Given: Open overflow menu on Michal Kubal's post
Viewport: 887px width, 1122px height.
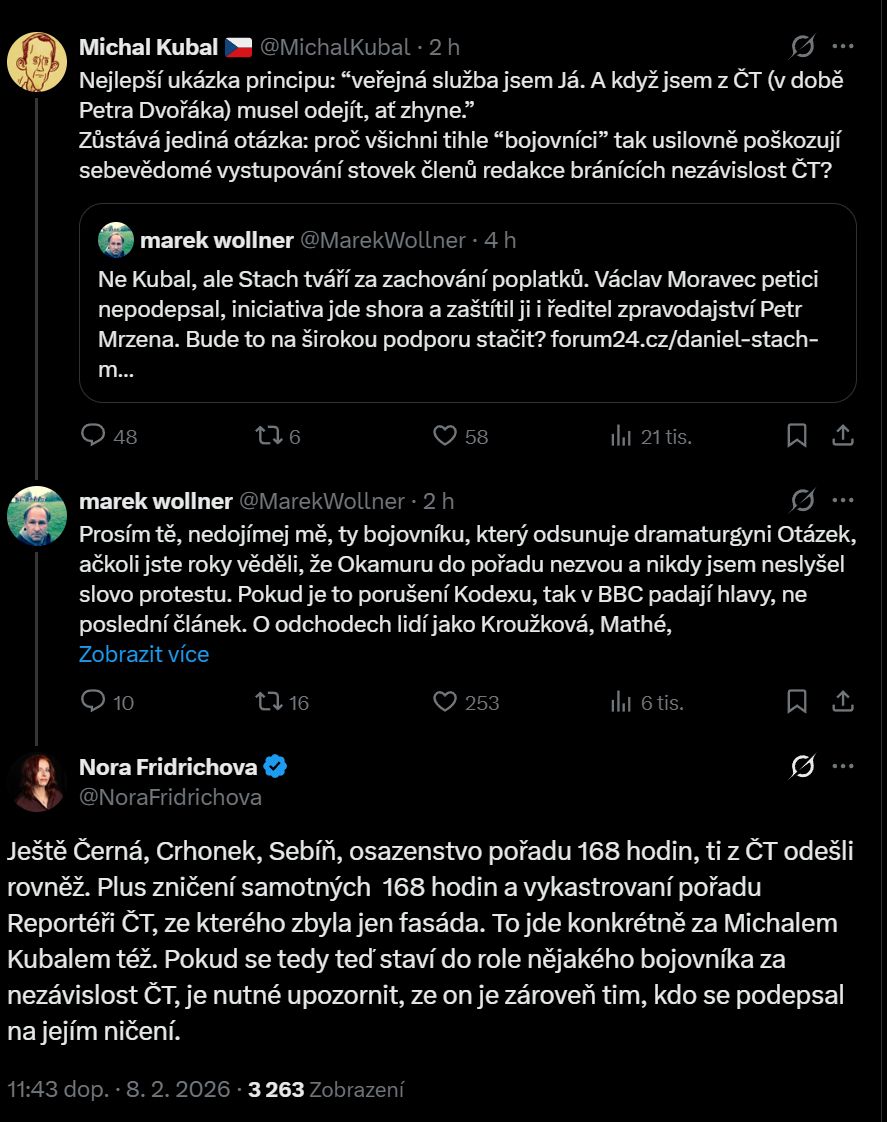Looking at the screenshot, I should click(843, 46).
